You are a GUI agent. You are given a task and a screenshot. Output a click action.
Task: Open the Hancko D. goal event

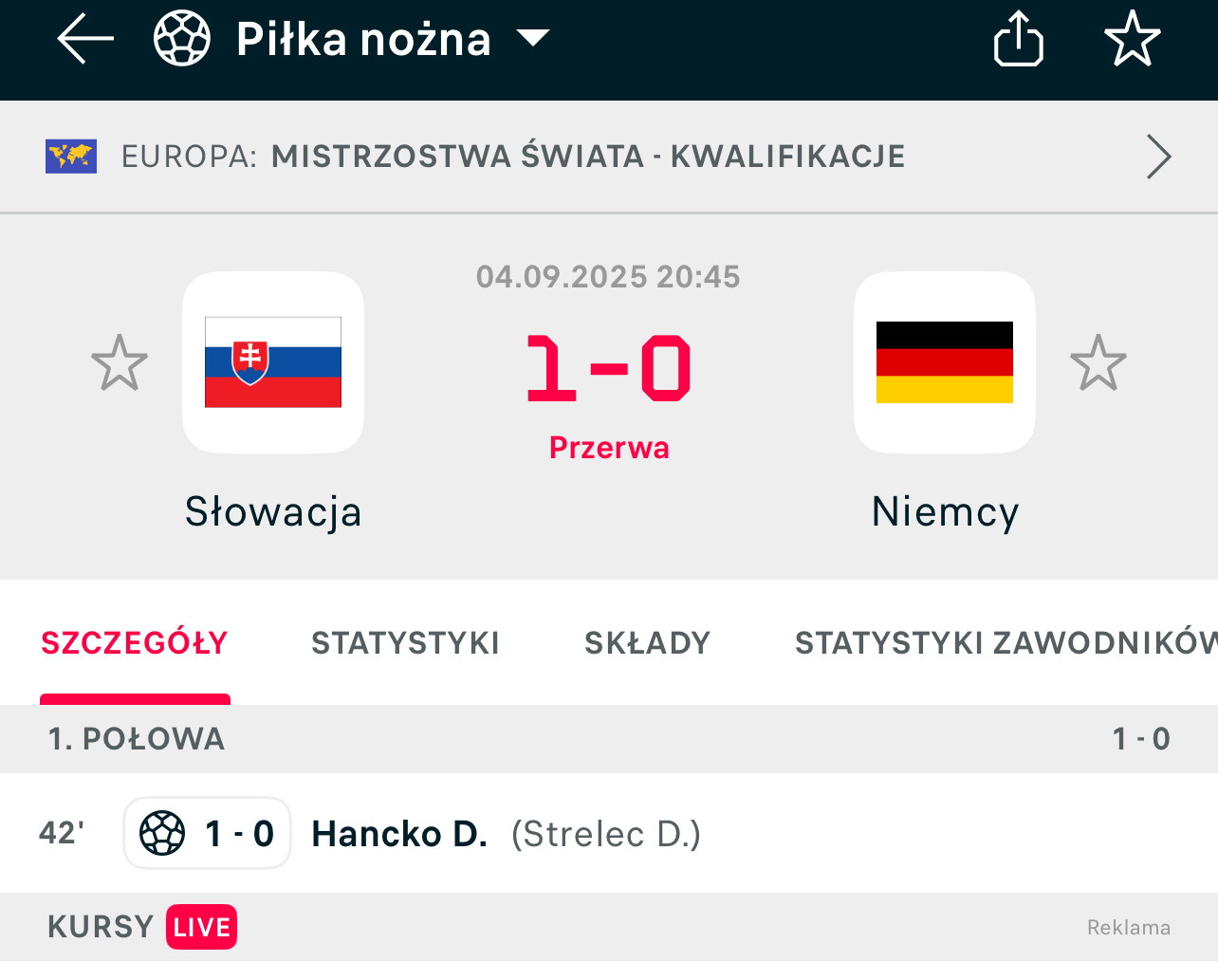pos(609,833)
